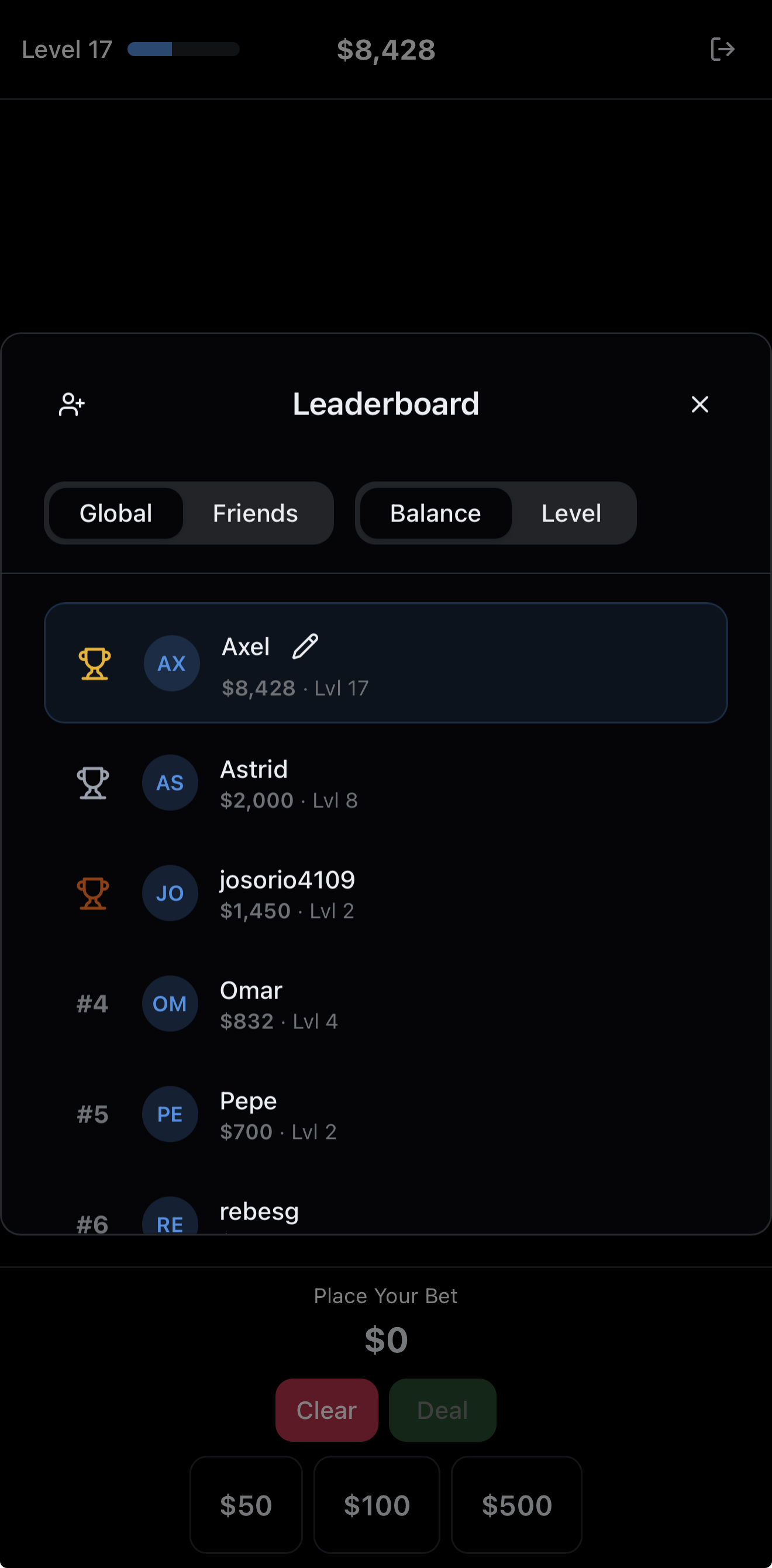Click the Deal button
The height and width of the screenshot is (1568, 772).
click(x=442, y=1410)
